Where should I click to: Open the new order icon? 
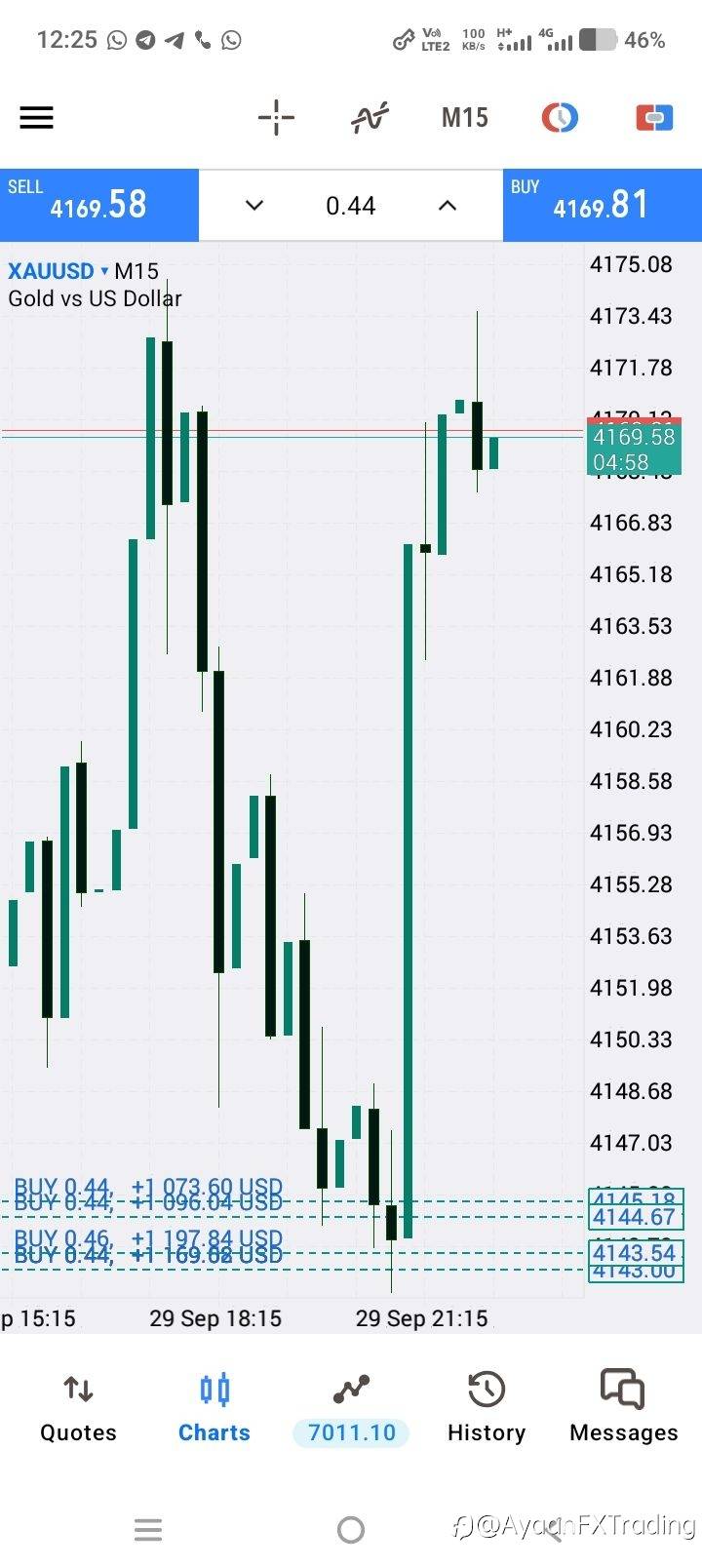pos(654,118)
